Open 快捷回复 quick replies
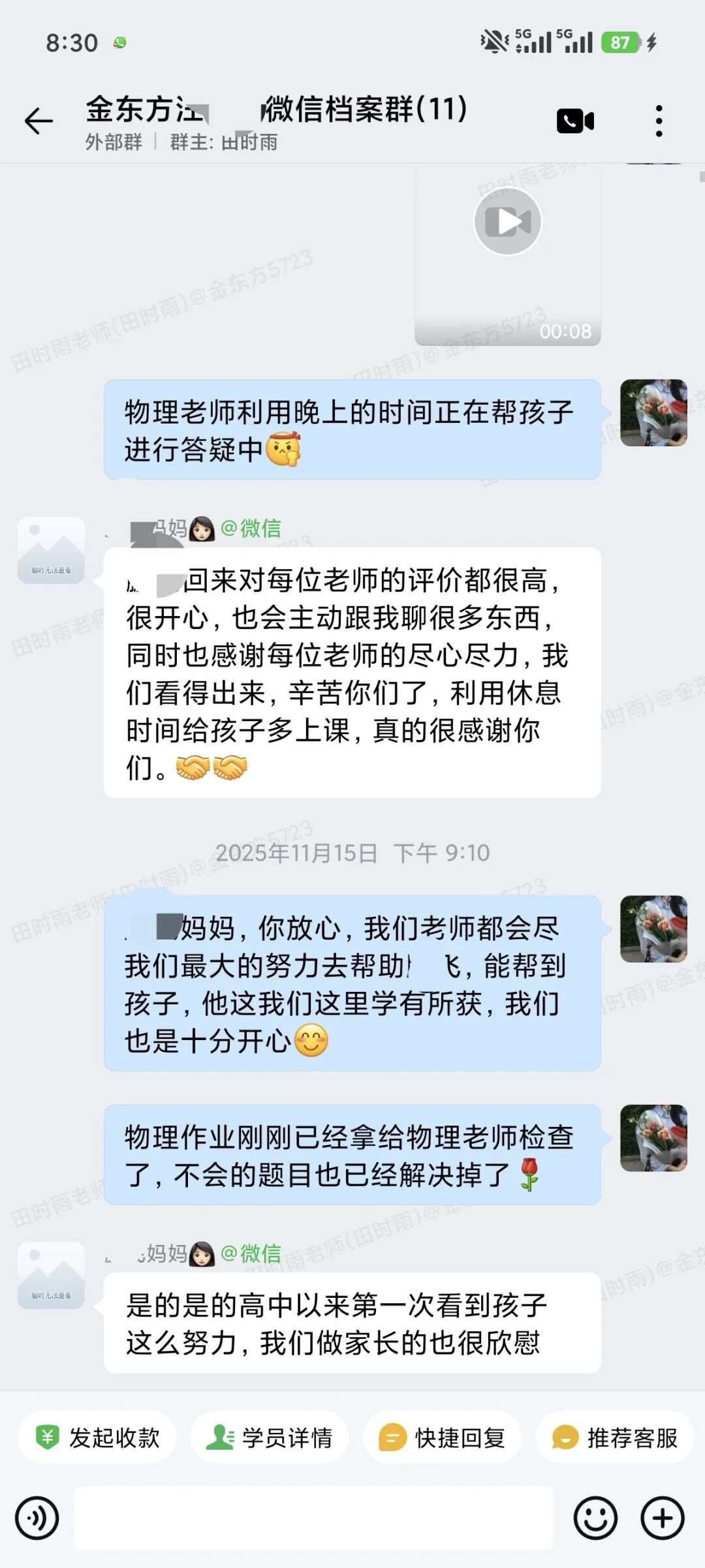 tap(442, 1437)
